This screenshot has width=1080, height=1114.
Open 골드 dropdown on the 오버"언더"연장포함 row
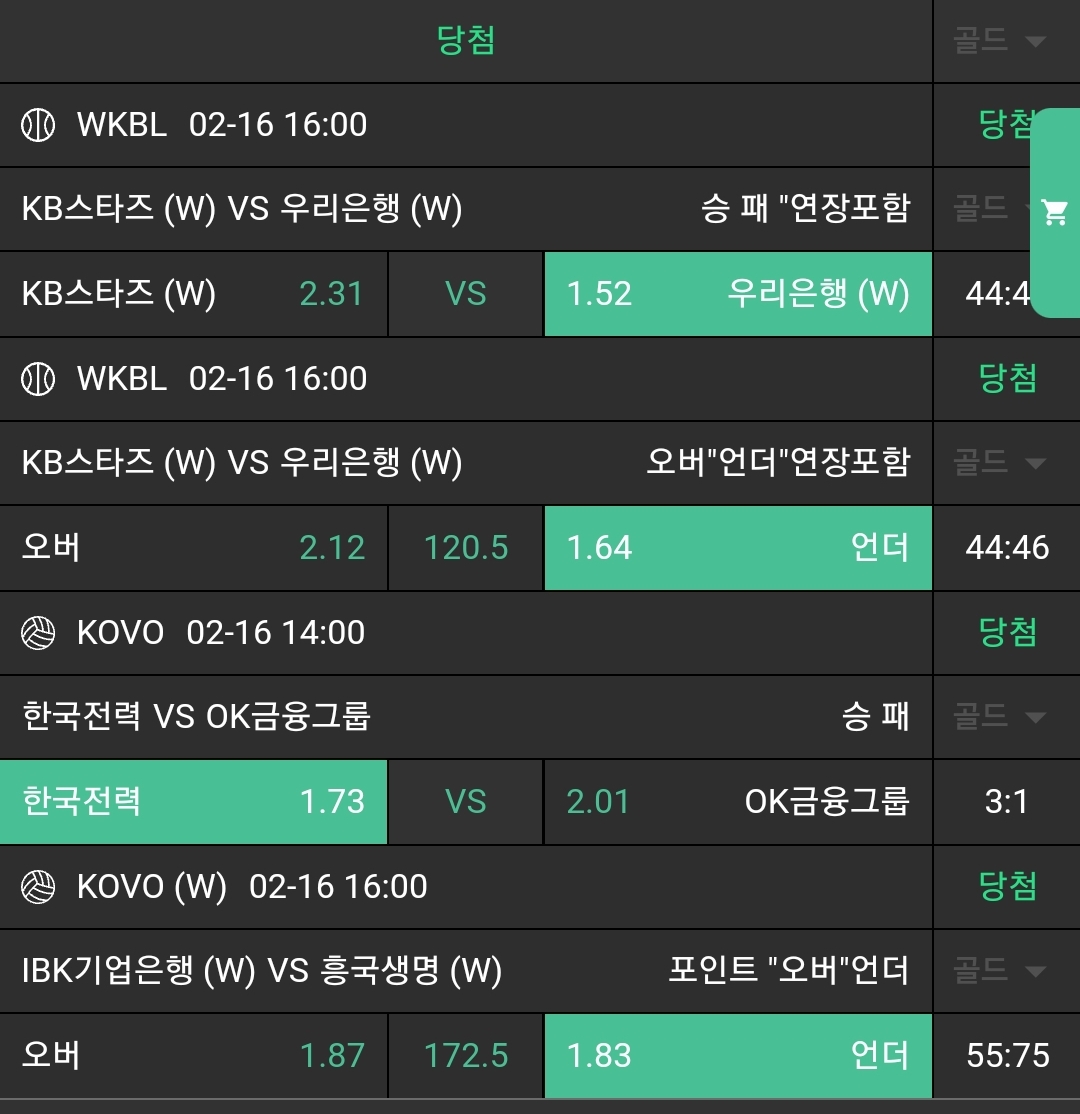coord(999,463)
